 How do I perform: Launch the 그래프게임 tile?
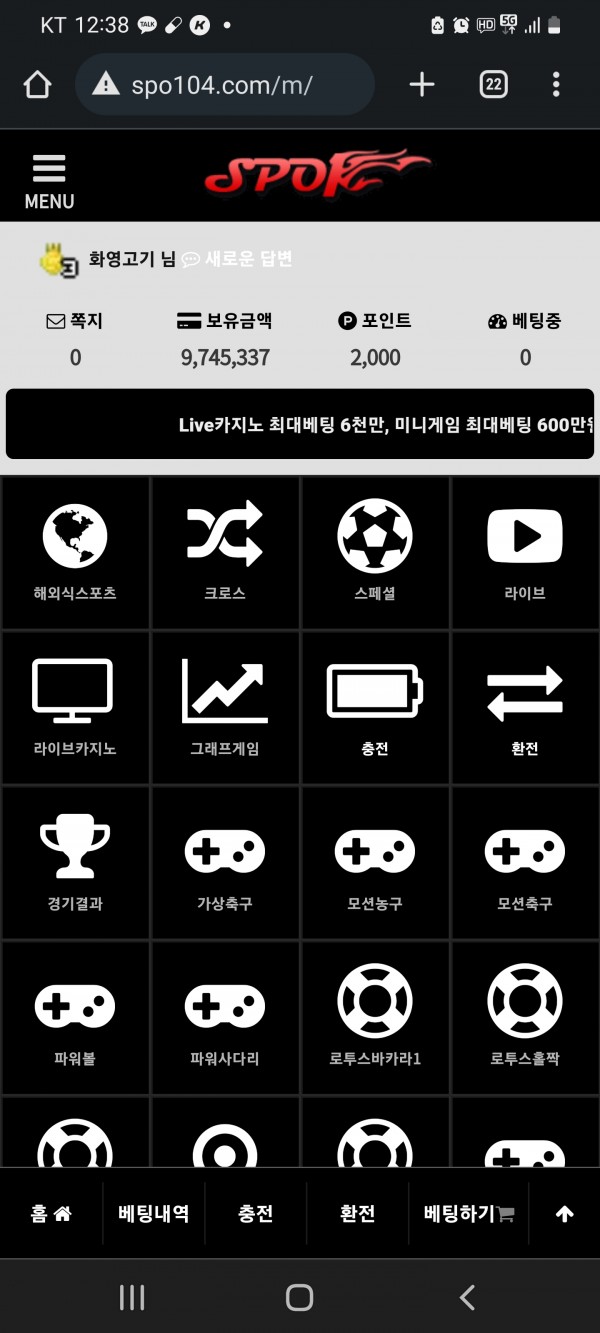click(225, 706)
